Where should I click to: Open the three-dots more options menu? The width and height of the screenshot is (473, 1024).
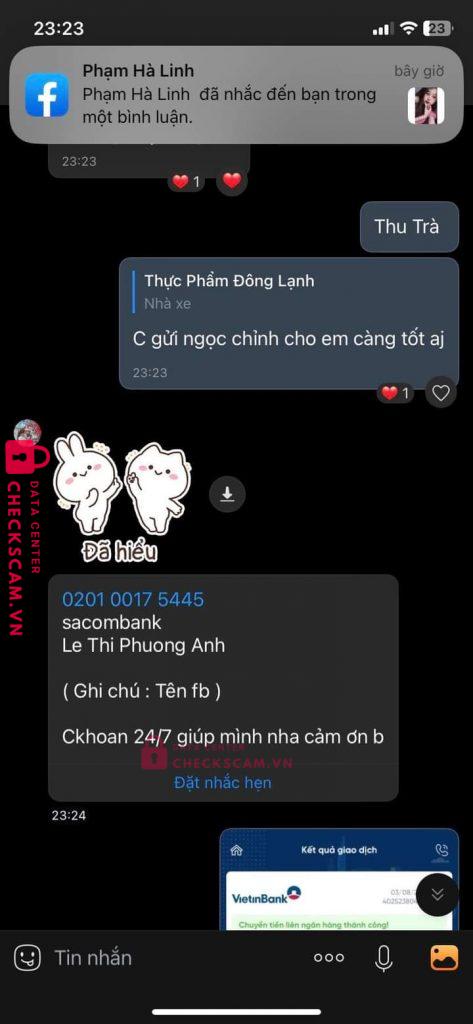pos(329,957)
